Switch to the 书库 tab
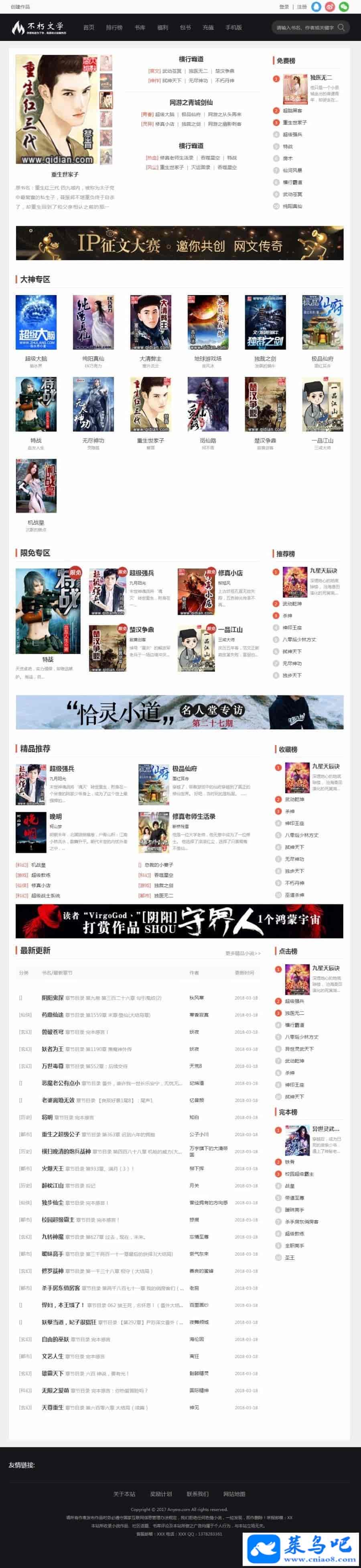 140,27
